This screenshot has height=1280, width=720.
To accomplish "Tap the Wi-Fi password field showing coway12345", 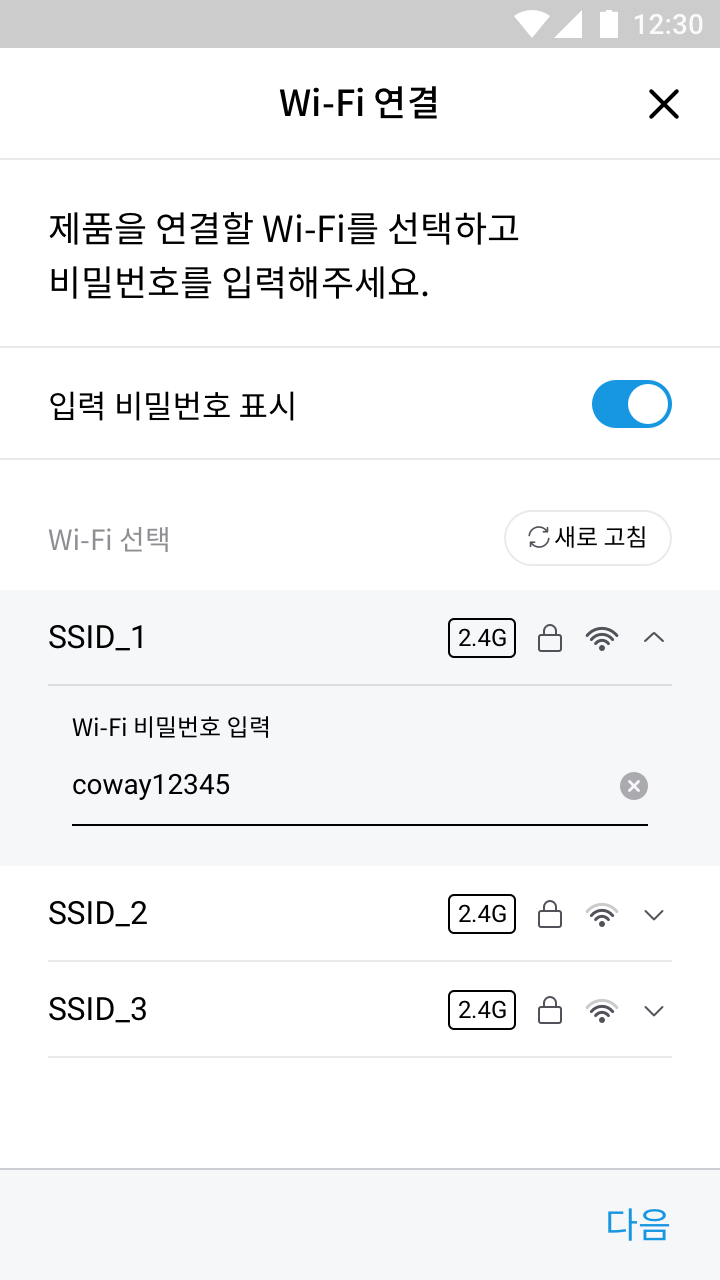I will click(340, 786).
